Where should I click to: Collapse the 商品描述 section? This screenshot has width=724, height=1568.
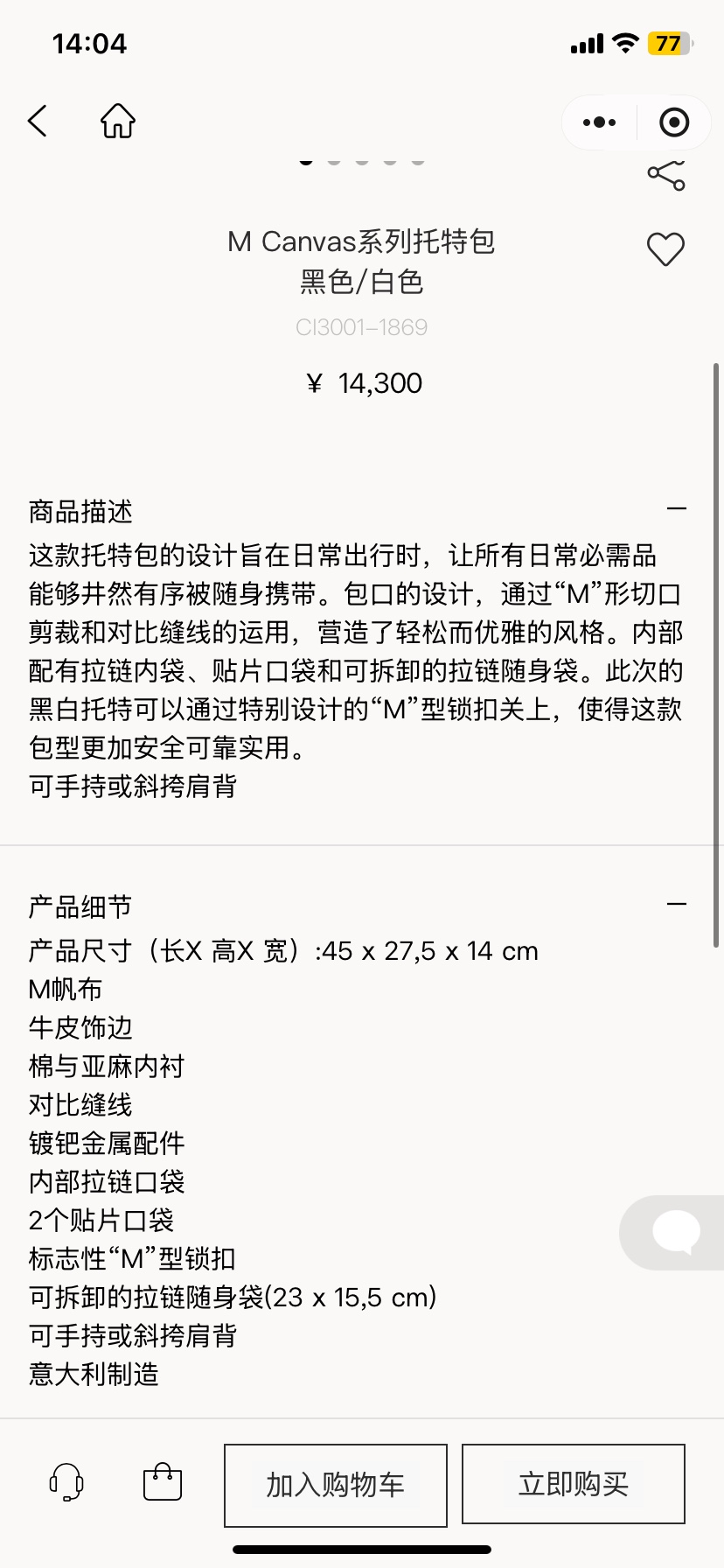(676, 508)
